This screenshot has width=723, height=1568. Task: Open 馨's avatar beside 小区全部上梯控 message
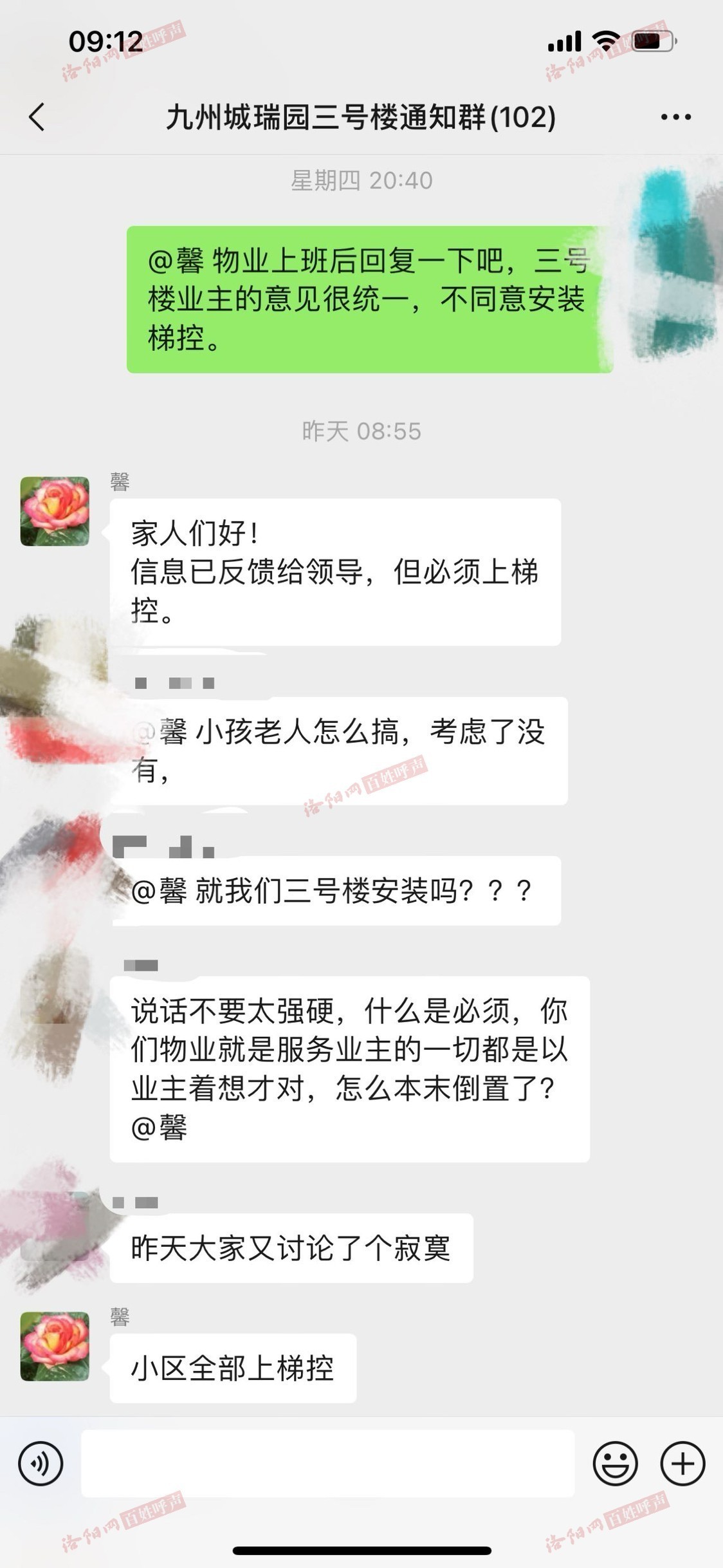(x=55, y=1346)
